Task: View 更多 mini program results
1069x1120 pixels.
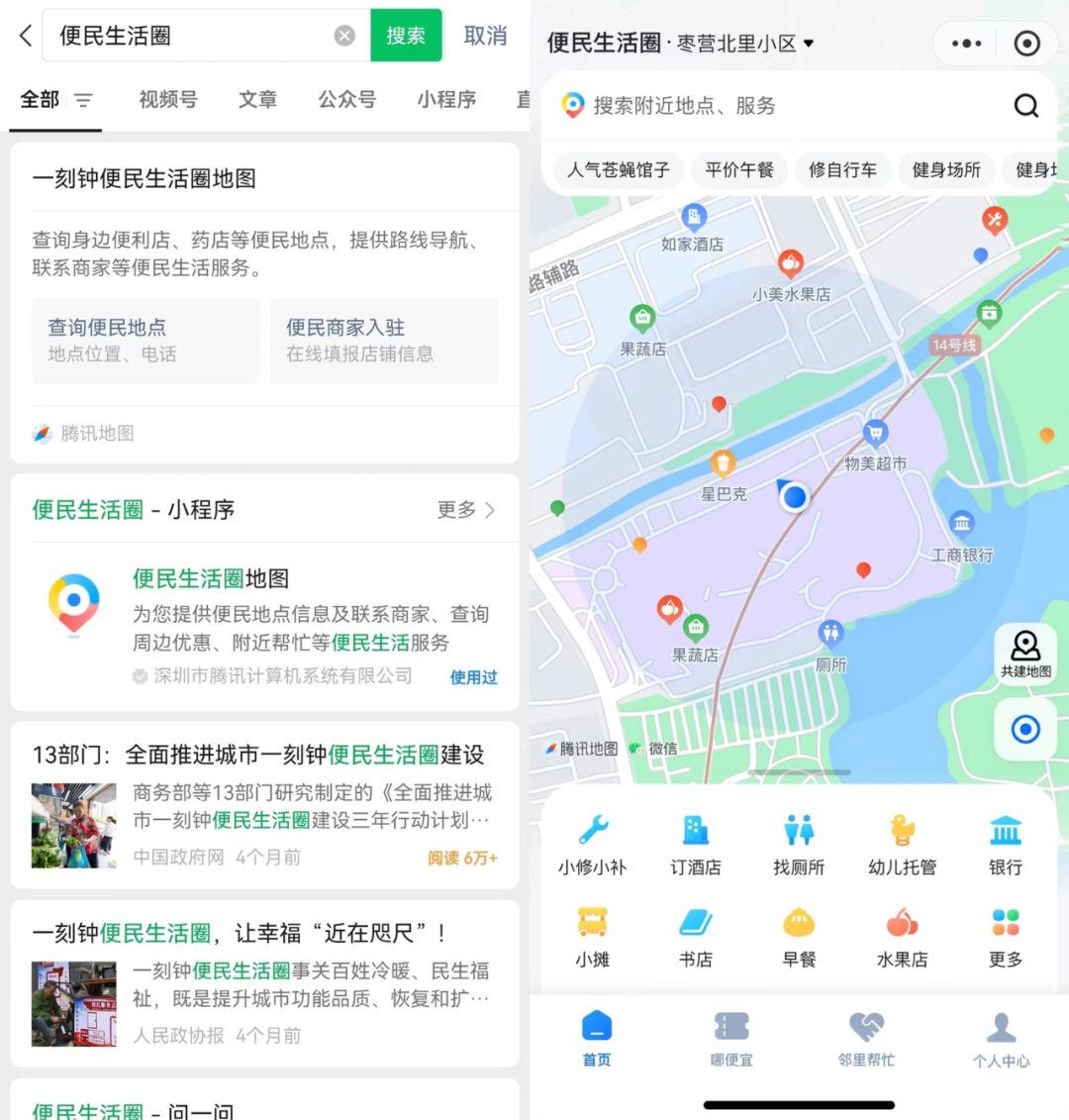Action: point(465,510)
